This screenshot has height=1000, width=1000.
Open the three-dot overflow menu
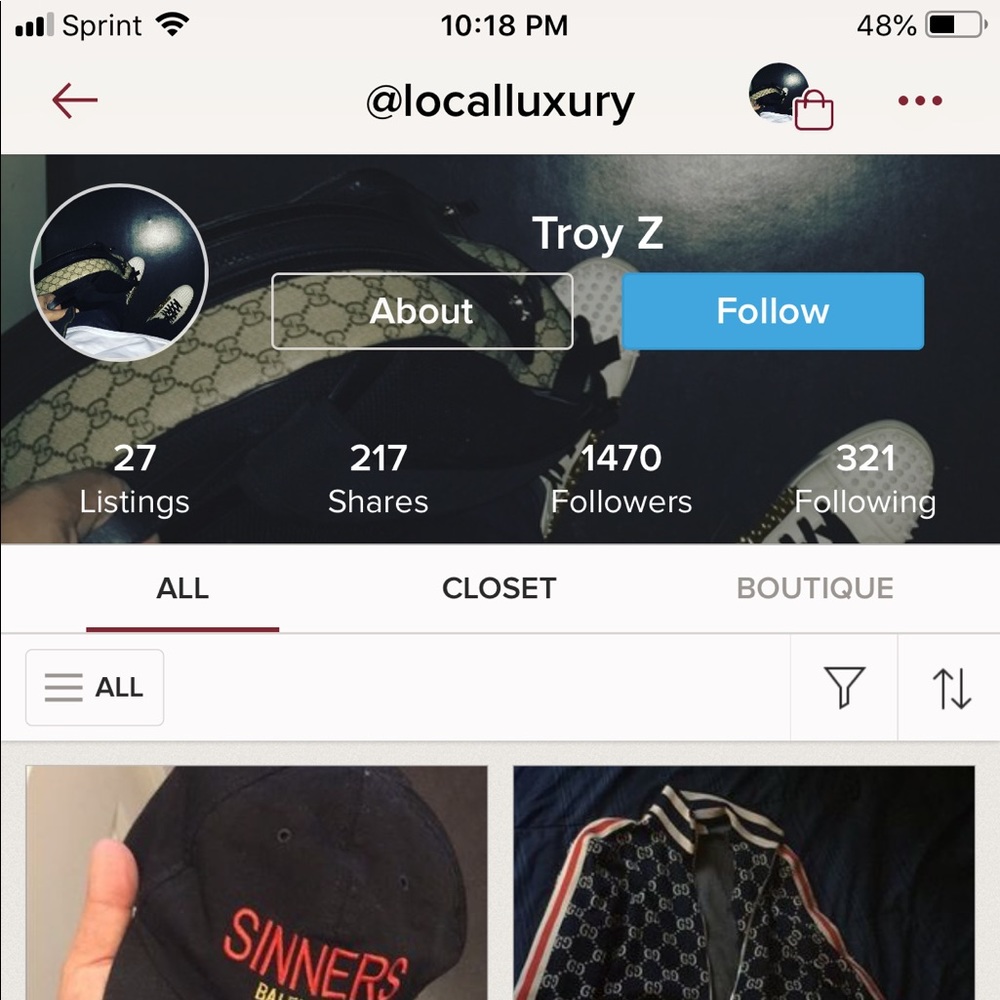coord(920,101)
